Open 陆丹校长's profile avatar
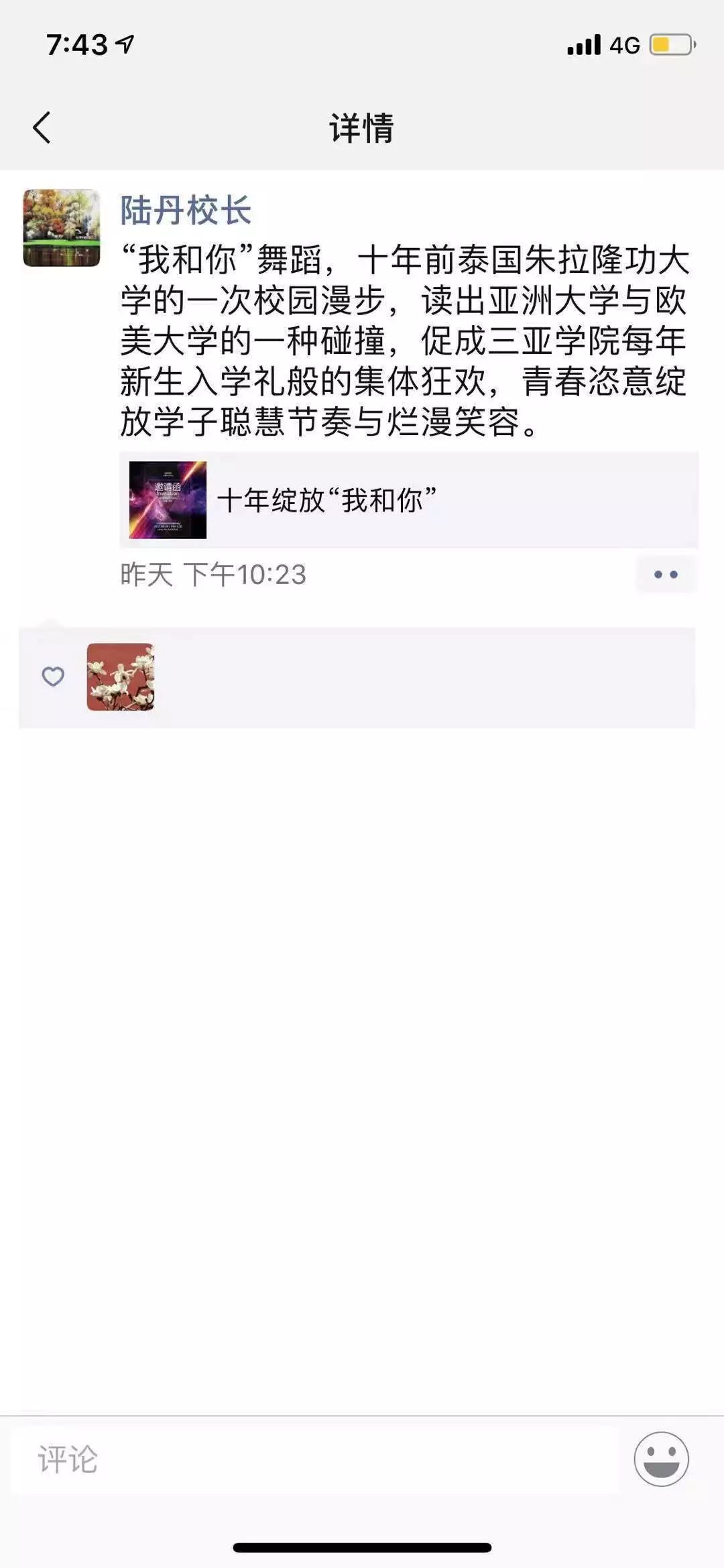 (62, 228)
